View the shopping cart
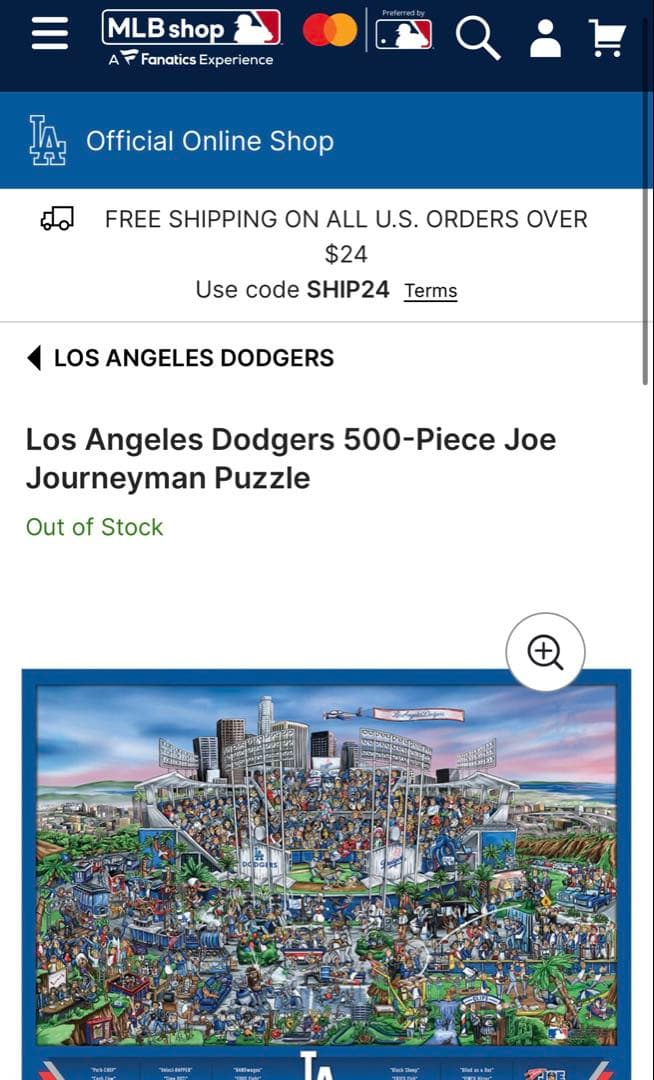Screen dimensions: 654x1080 607,39
